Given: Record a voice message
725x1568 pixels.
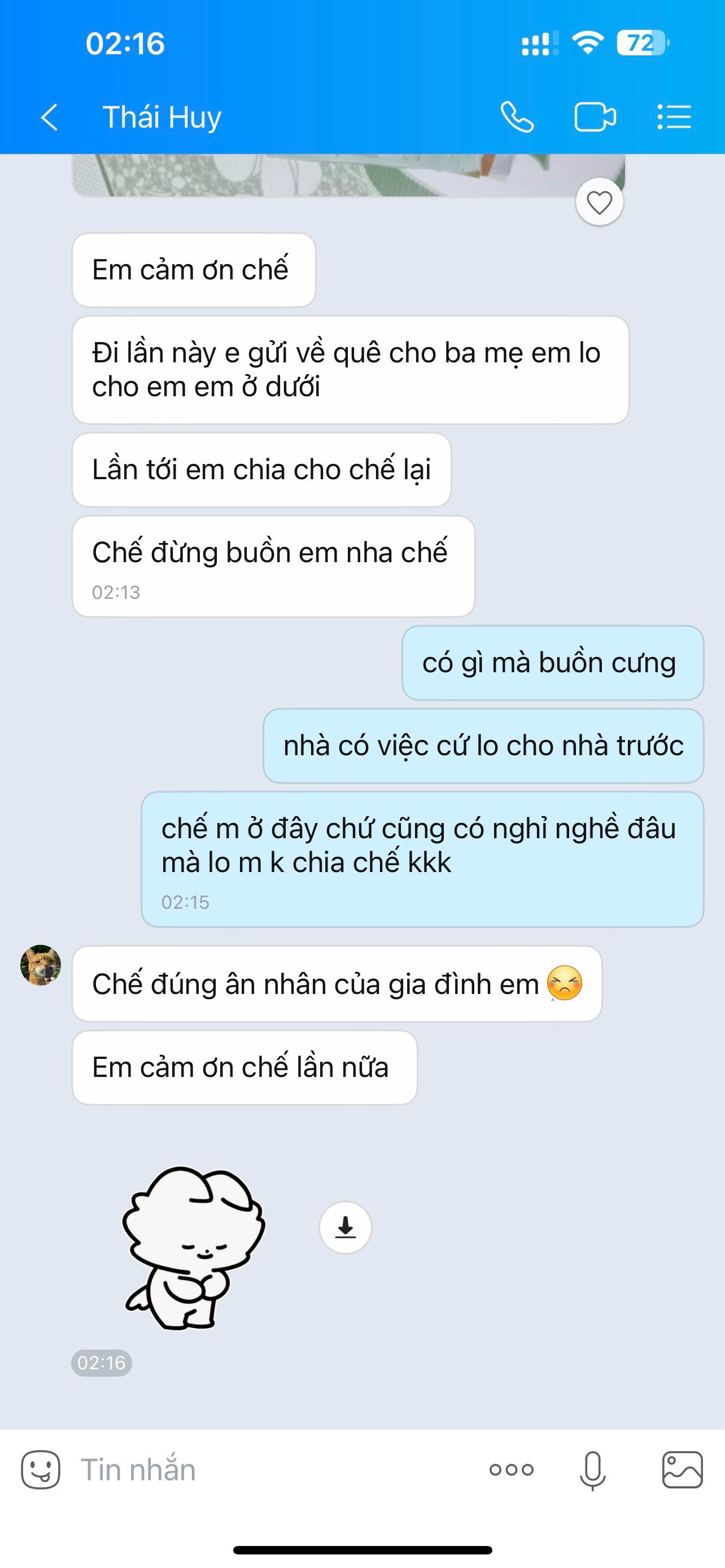Looking at the screenshot, I should [x=592, y=1469].
